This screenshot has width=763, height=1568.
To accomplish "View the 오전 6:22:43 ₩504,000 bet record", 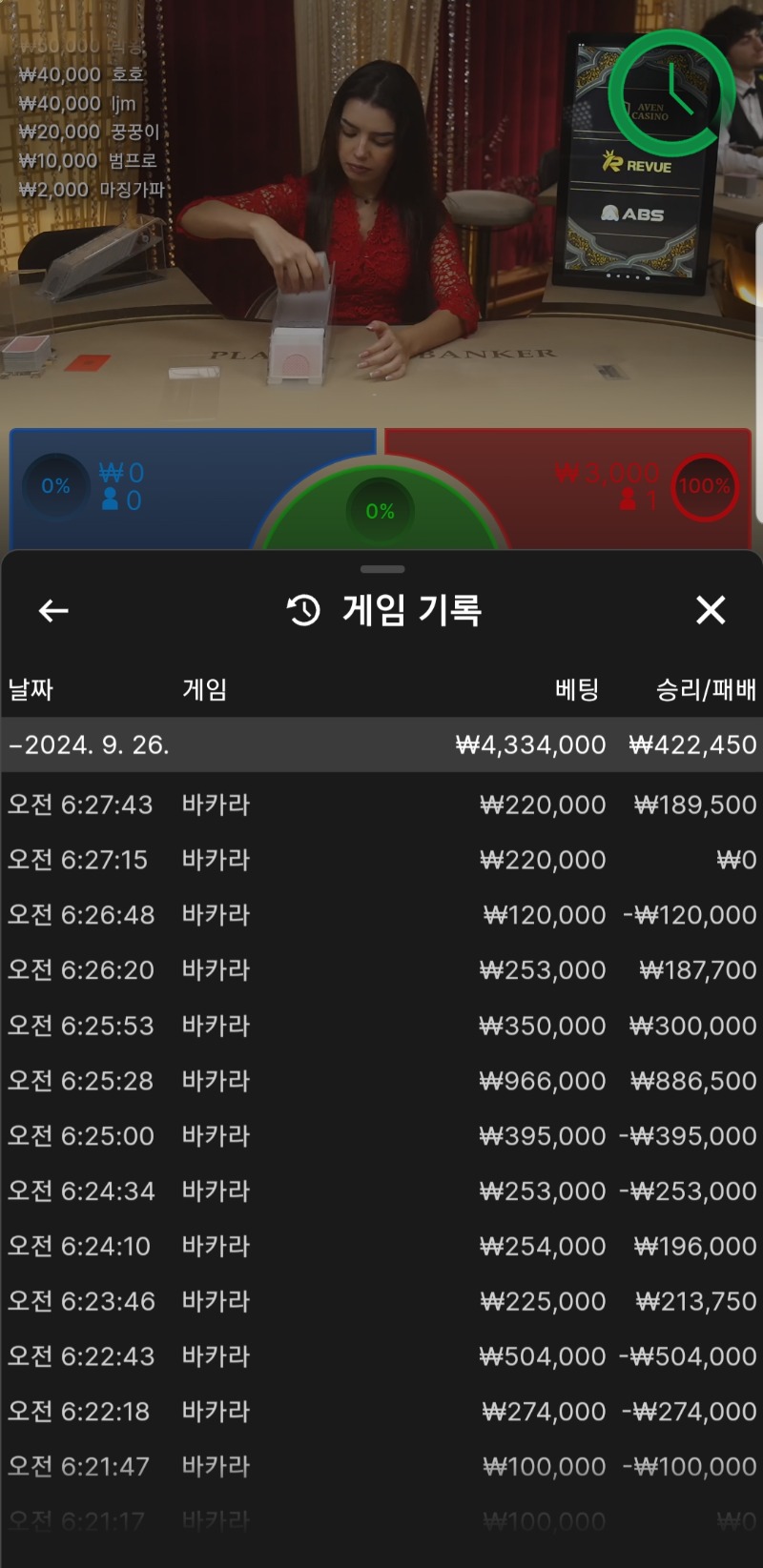I will click(x=381, y=1356).
